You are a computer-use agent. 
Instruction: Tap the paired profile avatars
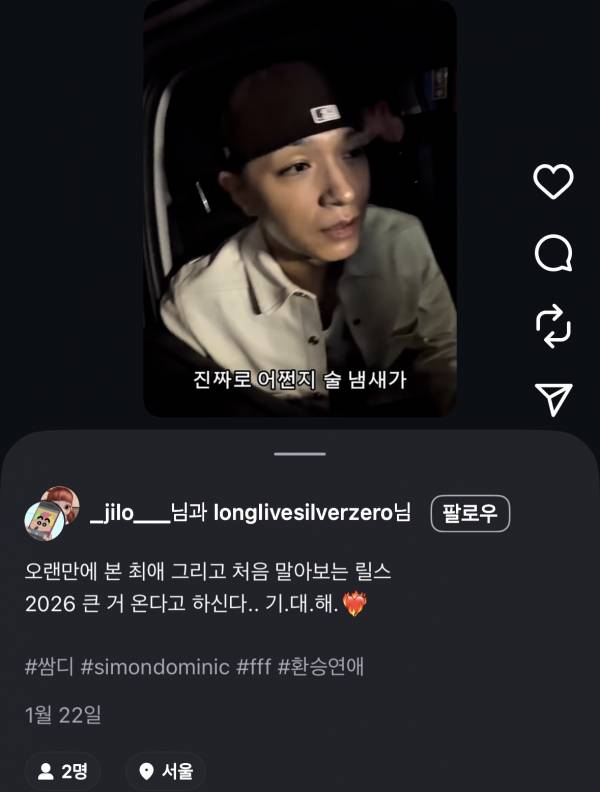[51, 514]
